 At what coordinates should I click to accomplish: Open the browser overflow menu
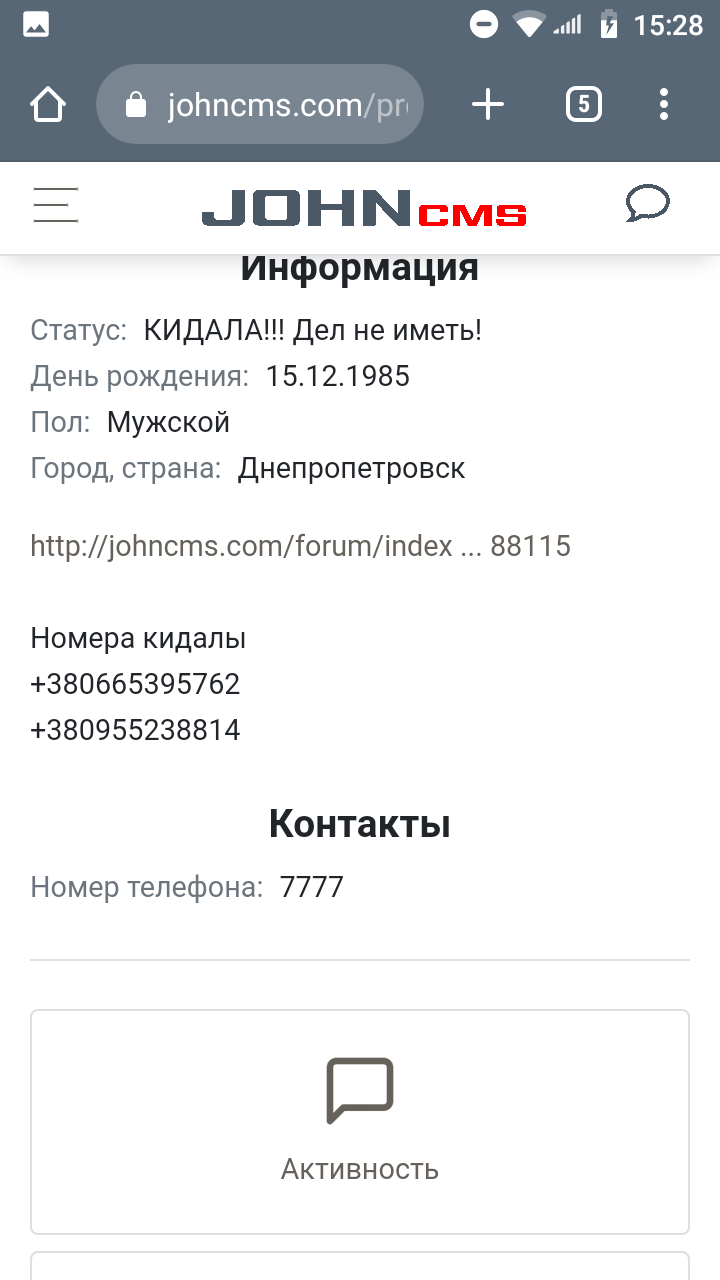pyautogui.click(x=664, y=105)
